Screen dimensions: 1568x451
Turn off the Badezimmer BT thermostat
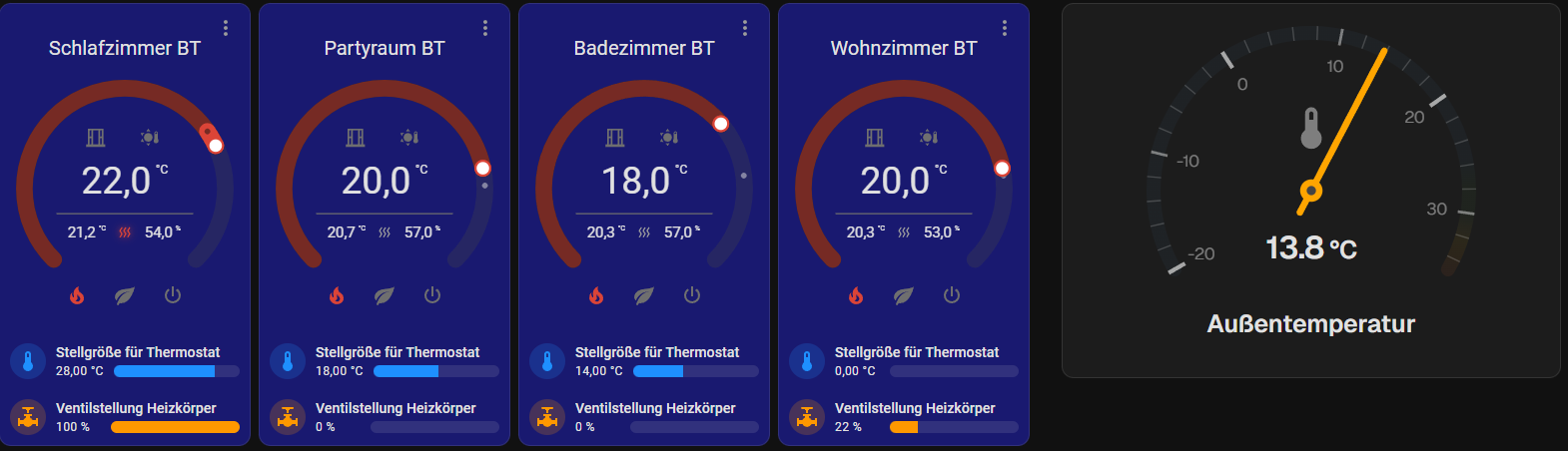(692, 295)
